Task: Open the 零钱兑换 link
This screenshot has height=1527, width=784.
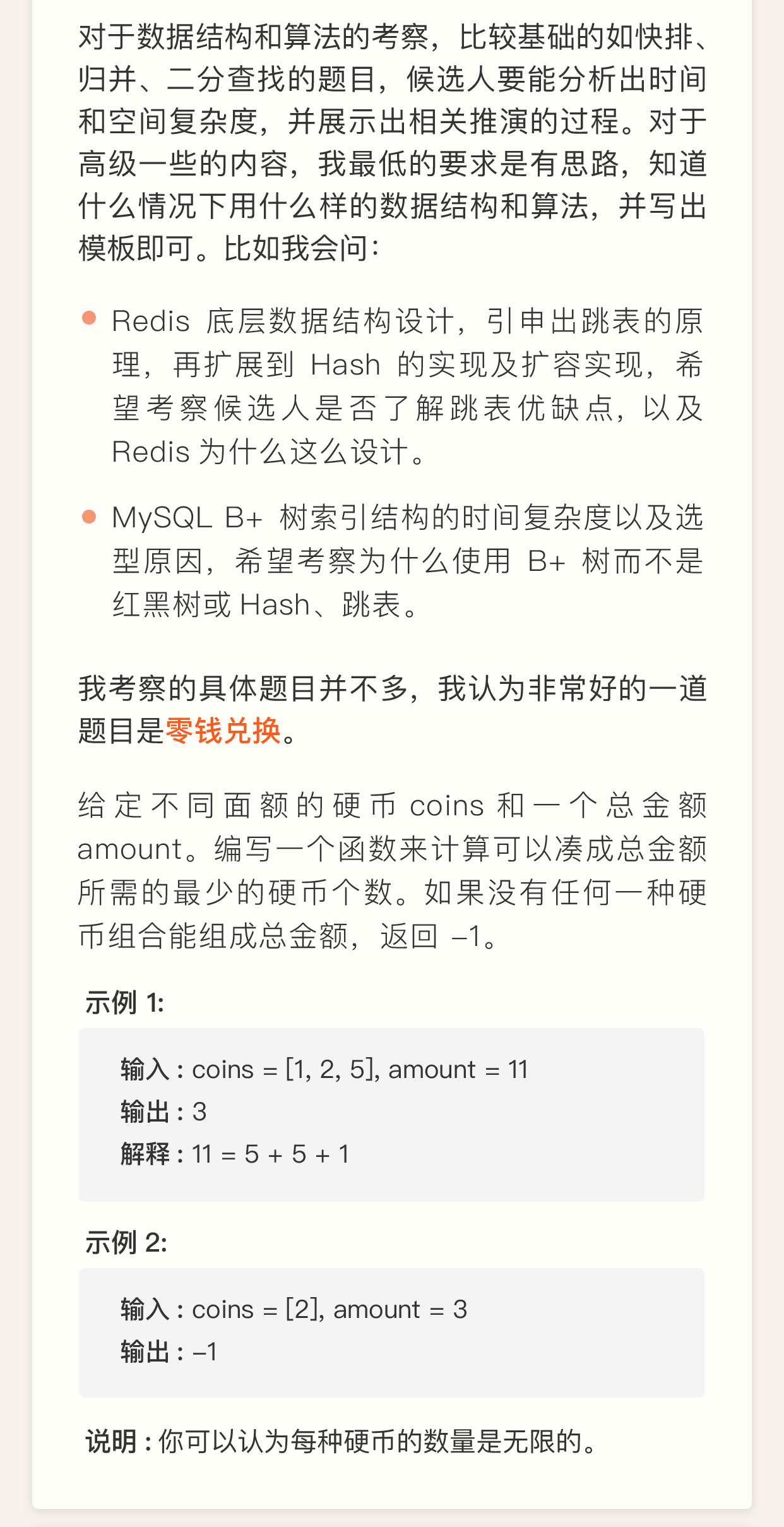Action: [223, 731]
